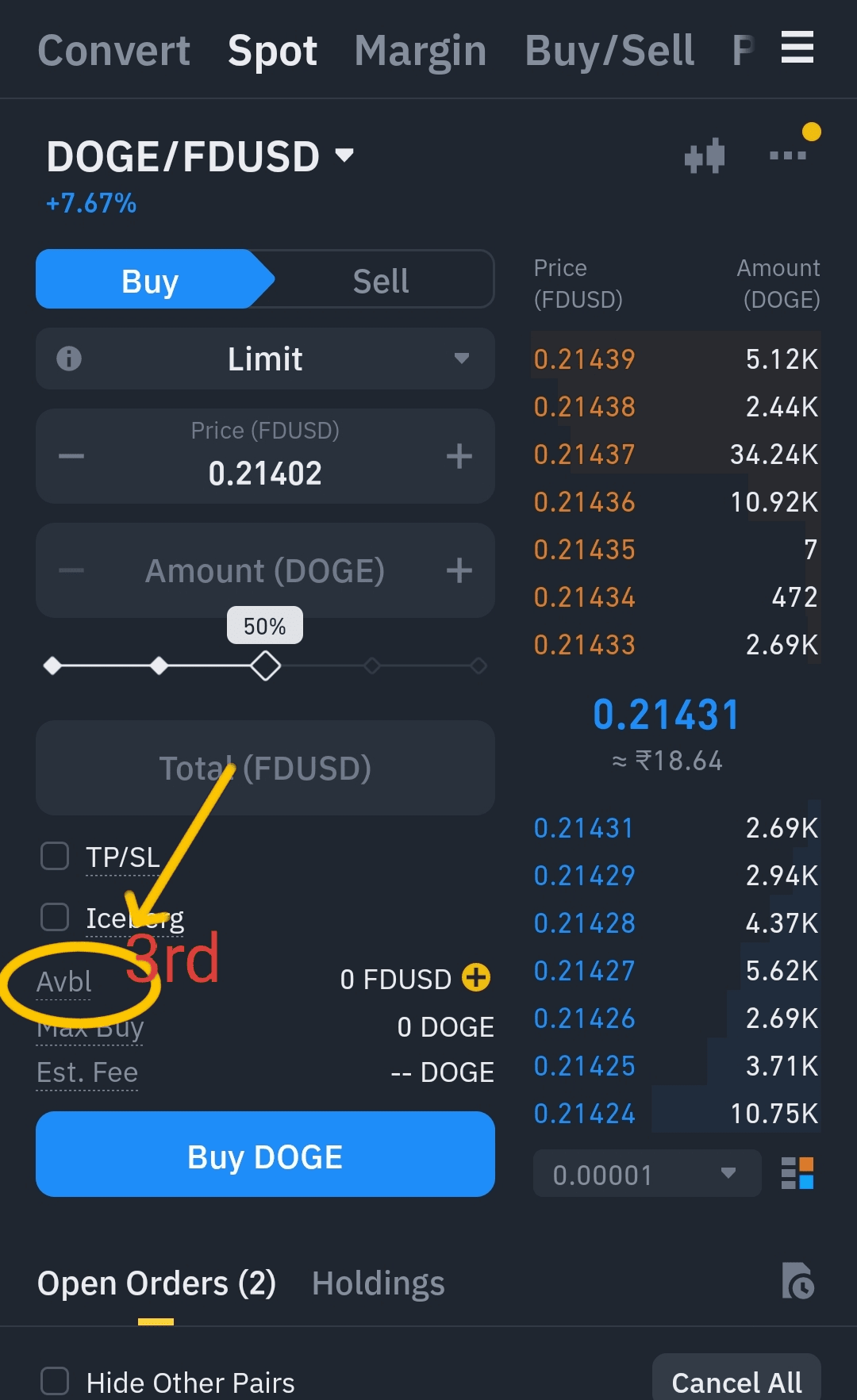
Task: Decrease the price with the minus button
Action: (x=71, y=456)
